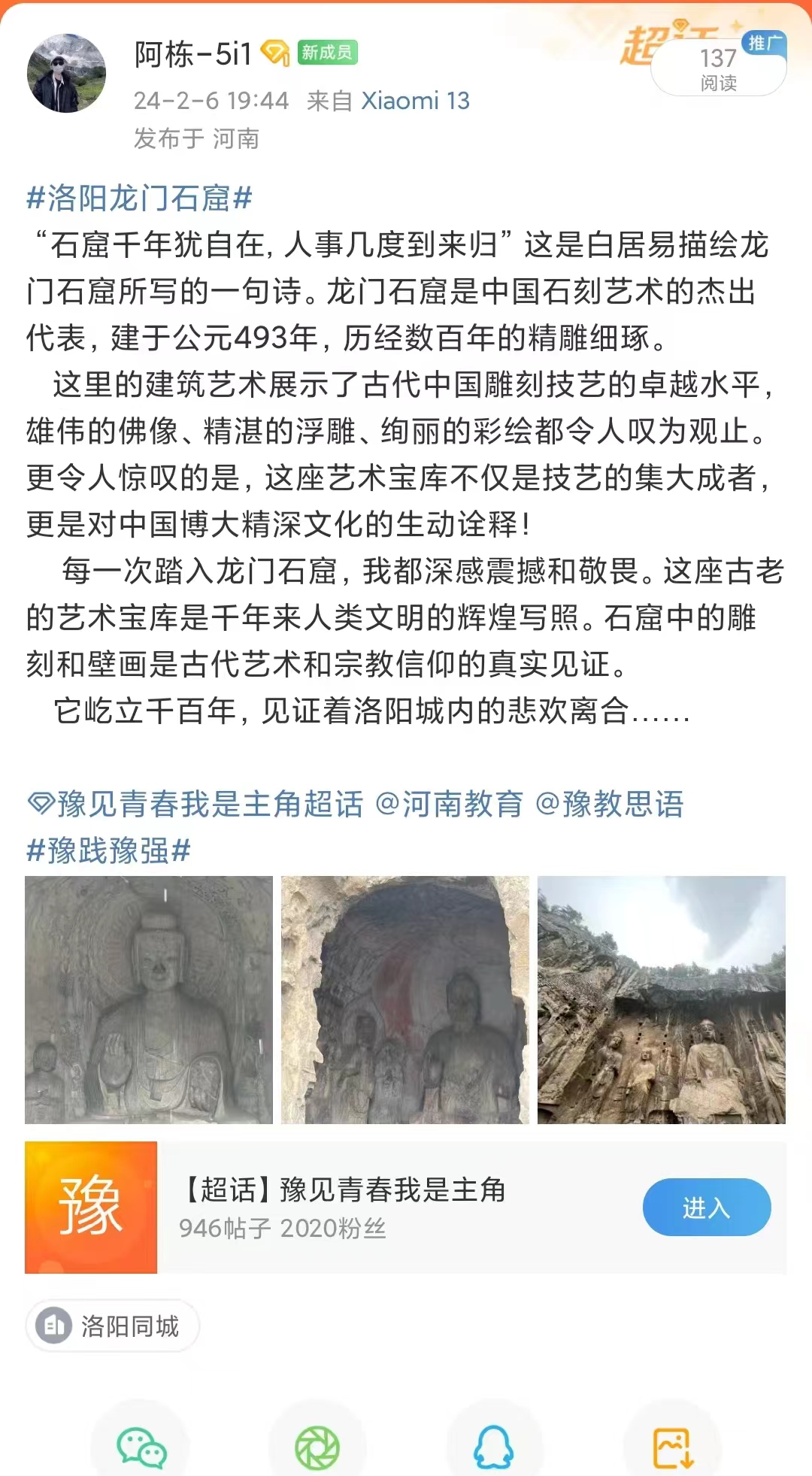The width and height of the screenshot is (812, 1476).
Task: Open the #豫践豫强# hashtag
Action: (108, 850)
